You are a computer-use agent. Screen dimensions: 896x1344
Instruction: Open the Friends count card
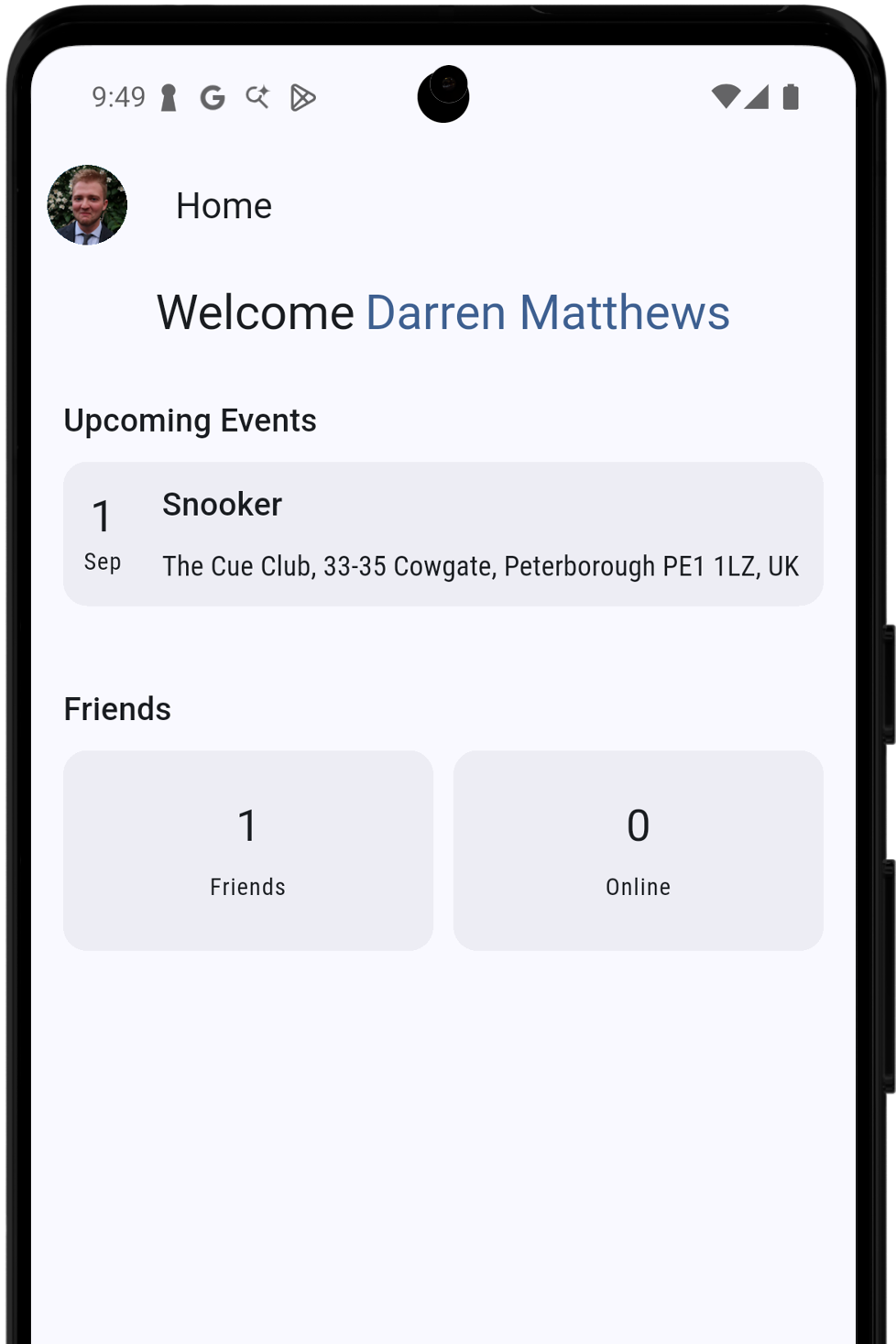247,850
